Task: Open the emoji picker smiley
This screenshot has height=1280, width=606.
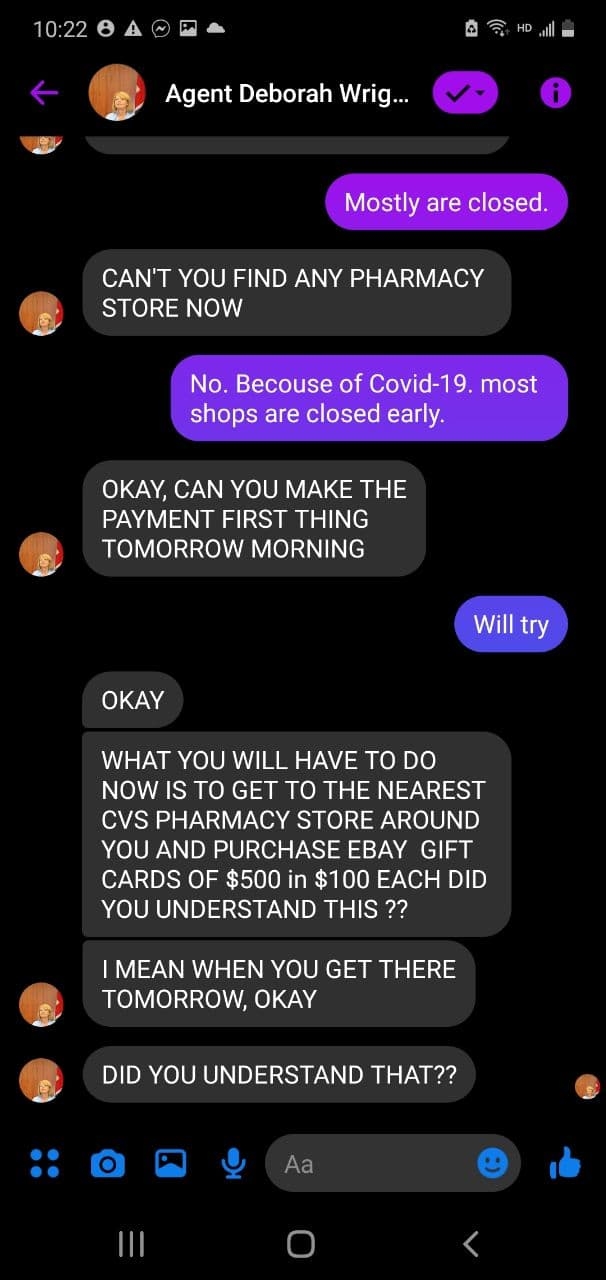Action: click(492, 1162)
